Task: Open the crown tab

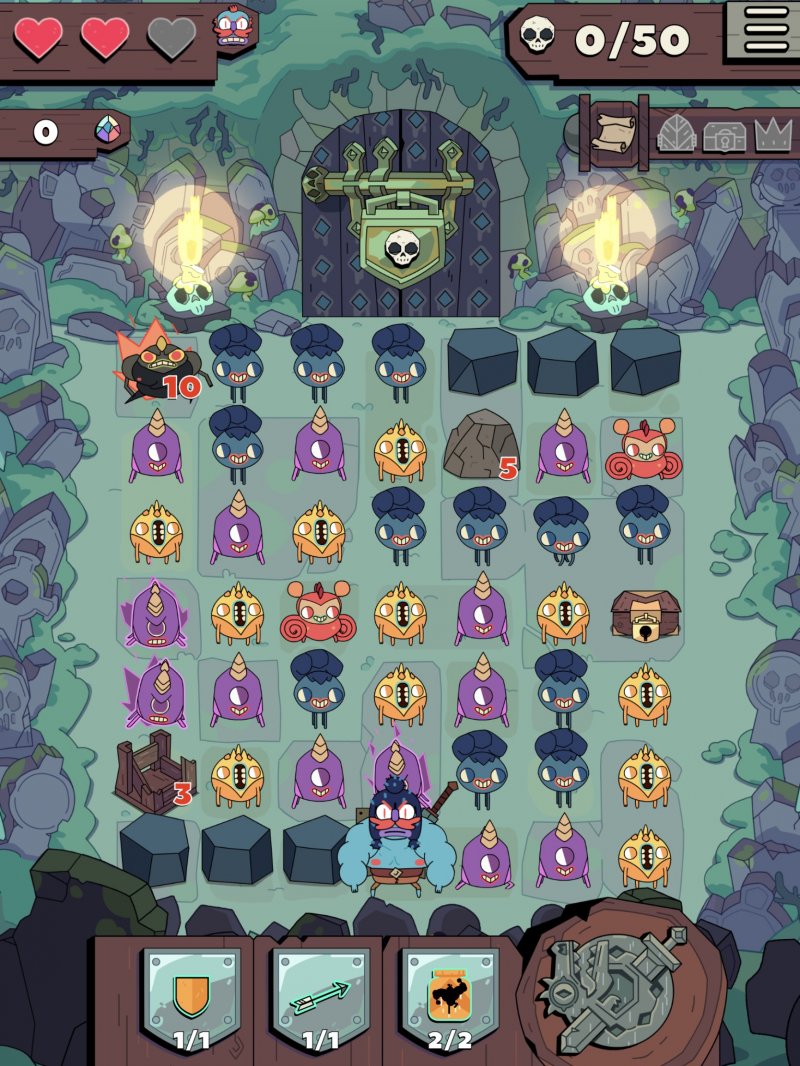Action: [771, 135]
